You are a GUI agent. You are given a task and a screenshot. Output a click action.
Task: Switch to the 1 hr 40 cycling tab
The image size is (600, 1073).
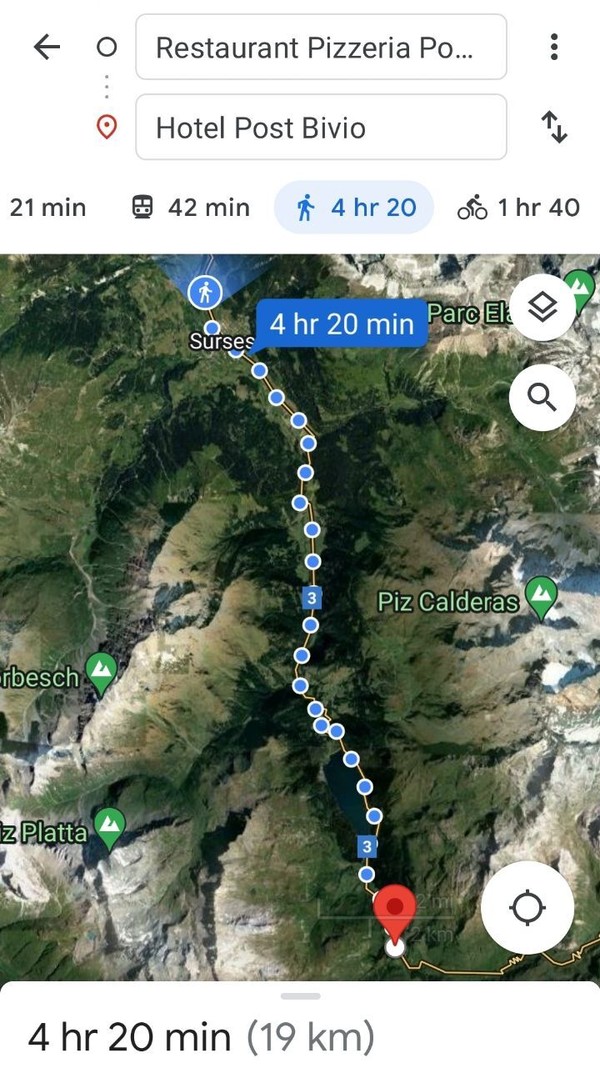tap(519, 208)
